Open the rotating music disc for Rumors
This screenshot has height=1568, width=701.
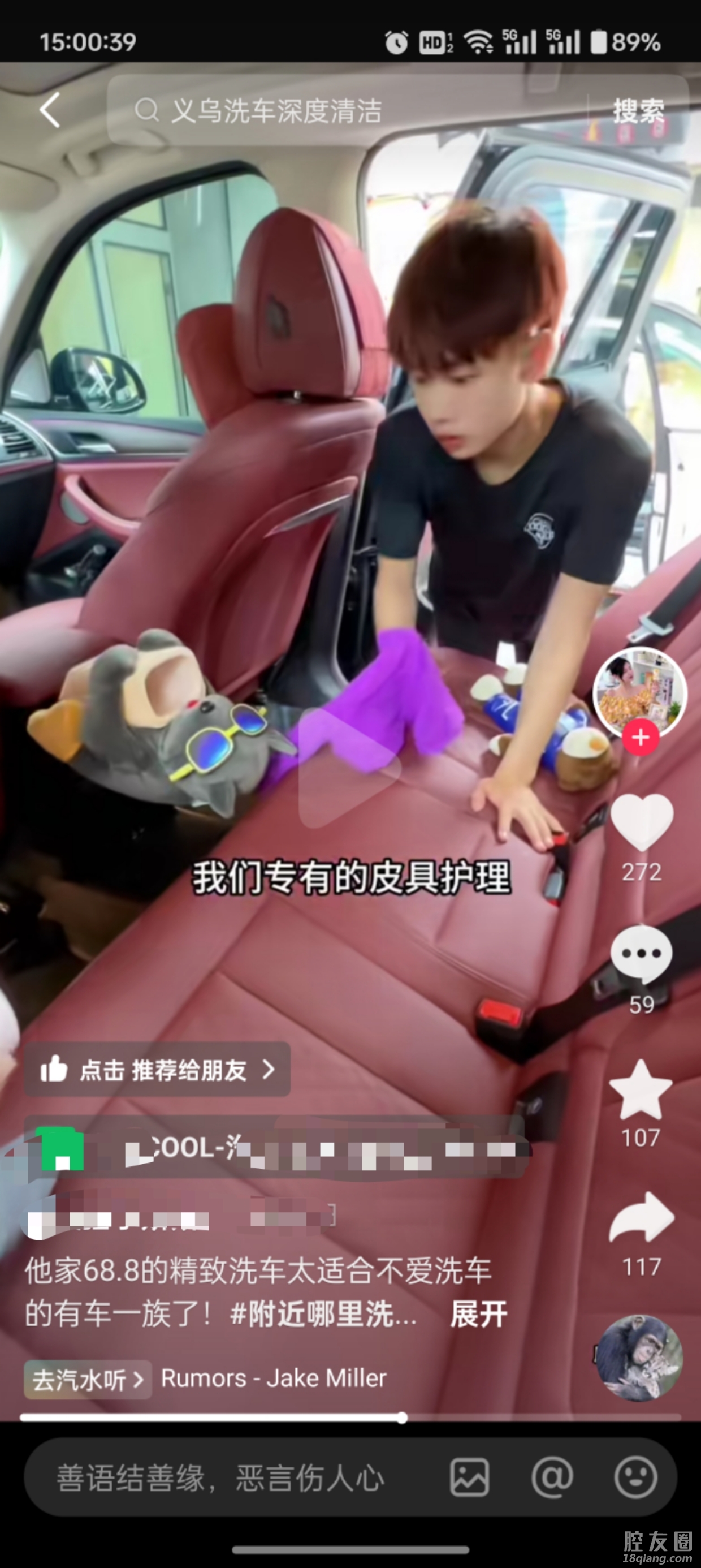tap(639, 1359)
